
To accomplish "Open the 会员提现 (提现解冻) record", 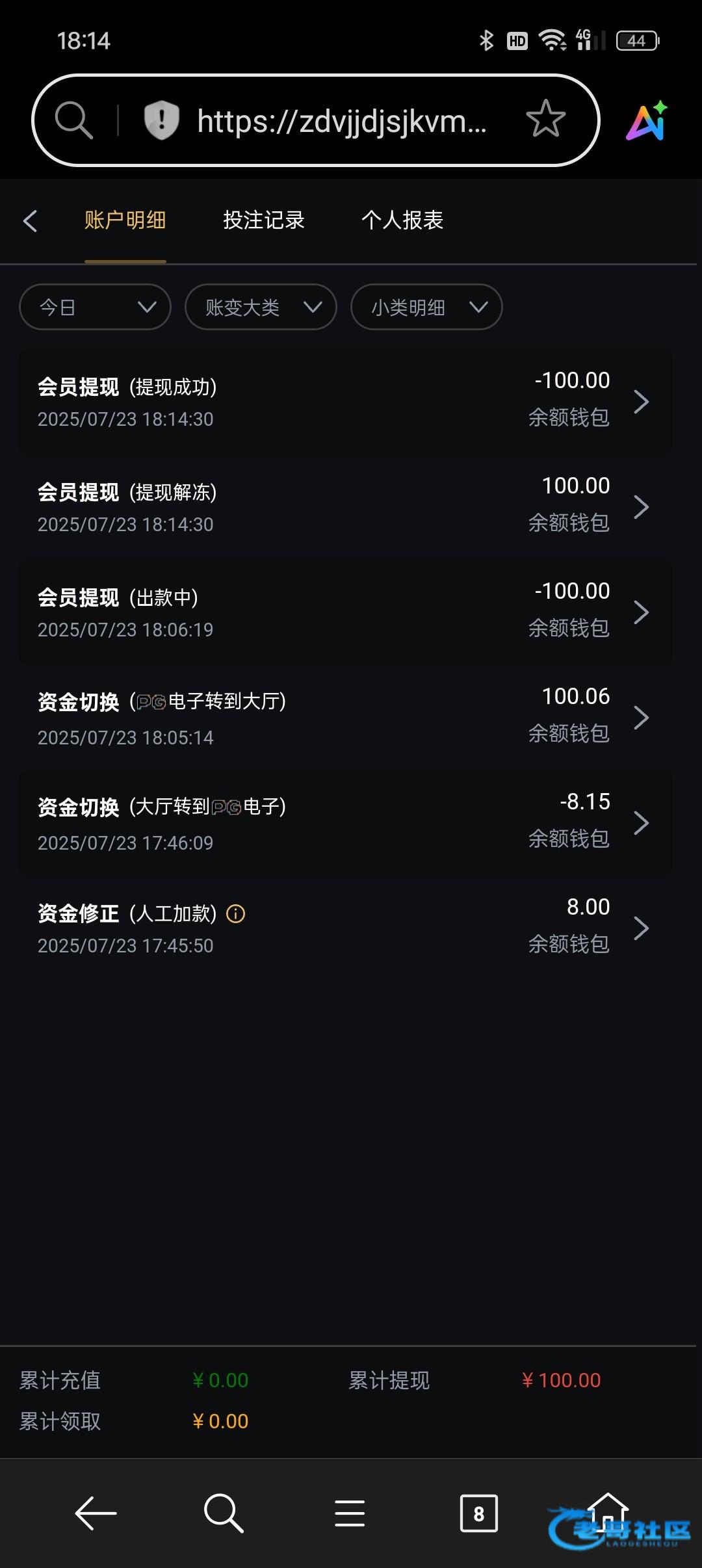I will pos(344,506).
